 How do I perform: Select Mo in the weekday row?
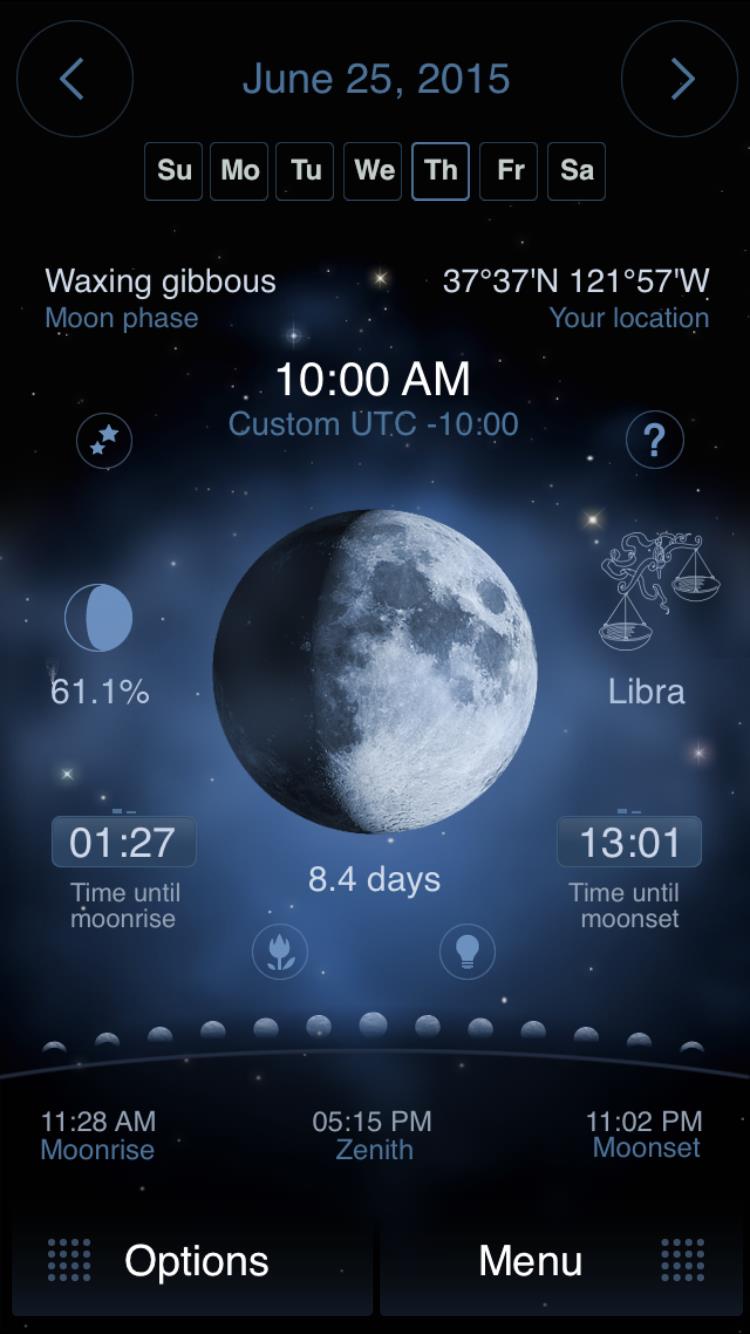point(240,171)
